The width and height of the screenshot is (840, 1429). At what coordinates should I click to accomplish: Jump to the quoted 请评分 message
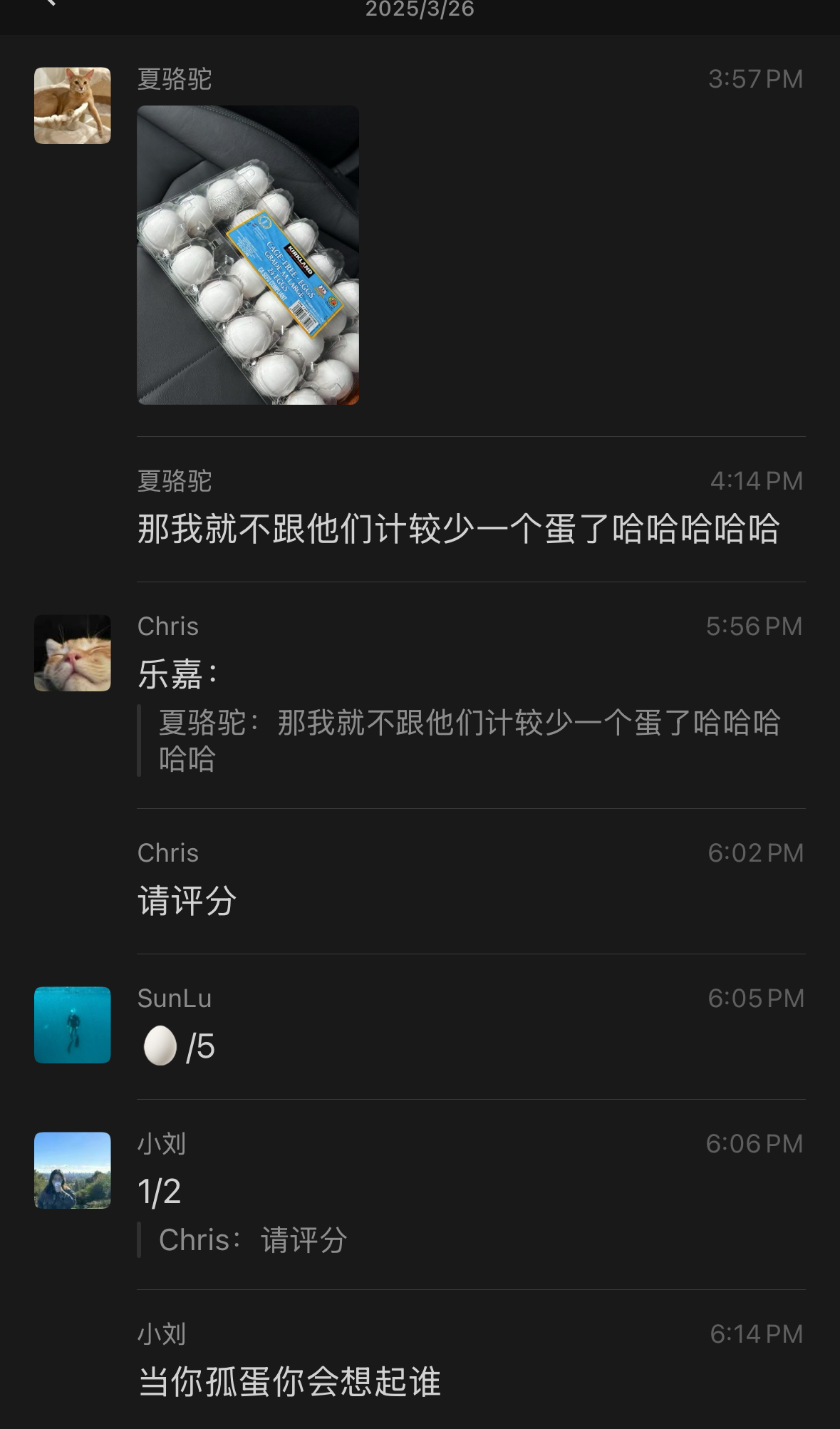click(253, 1240)
